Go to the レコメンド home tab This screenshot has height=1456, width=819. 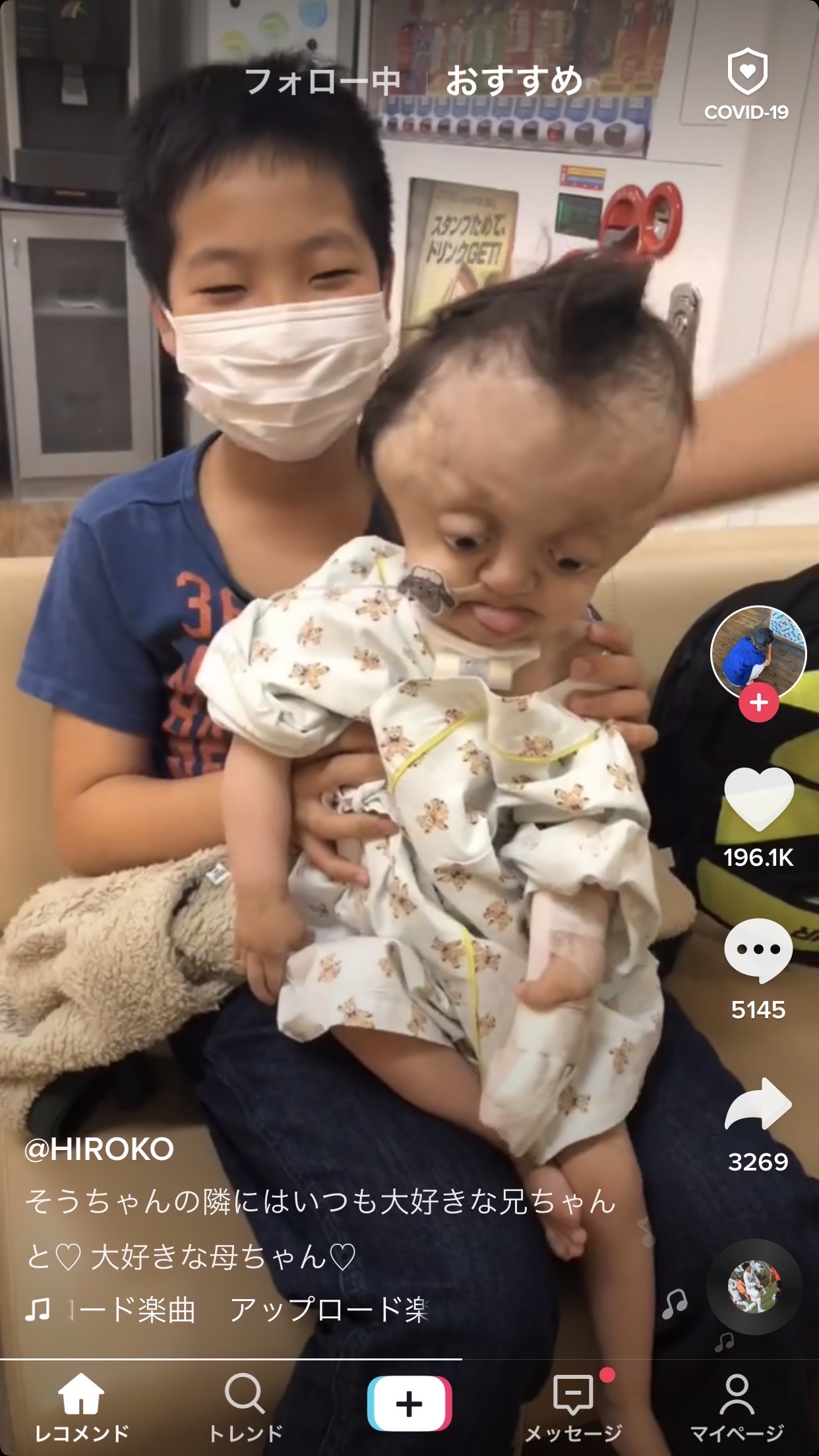(82, 1407)
